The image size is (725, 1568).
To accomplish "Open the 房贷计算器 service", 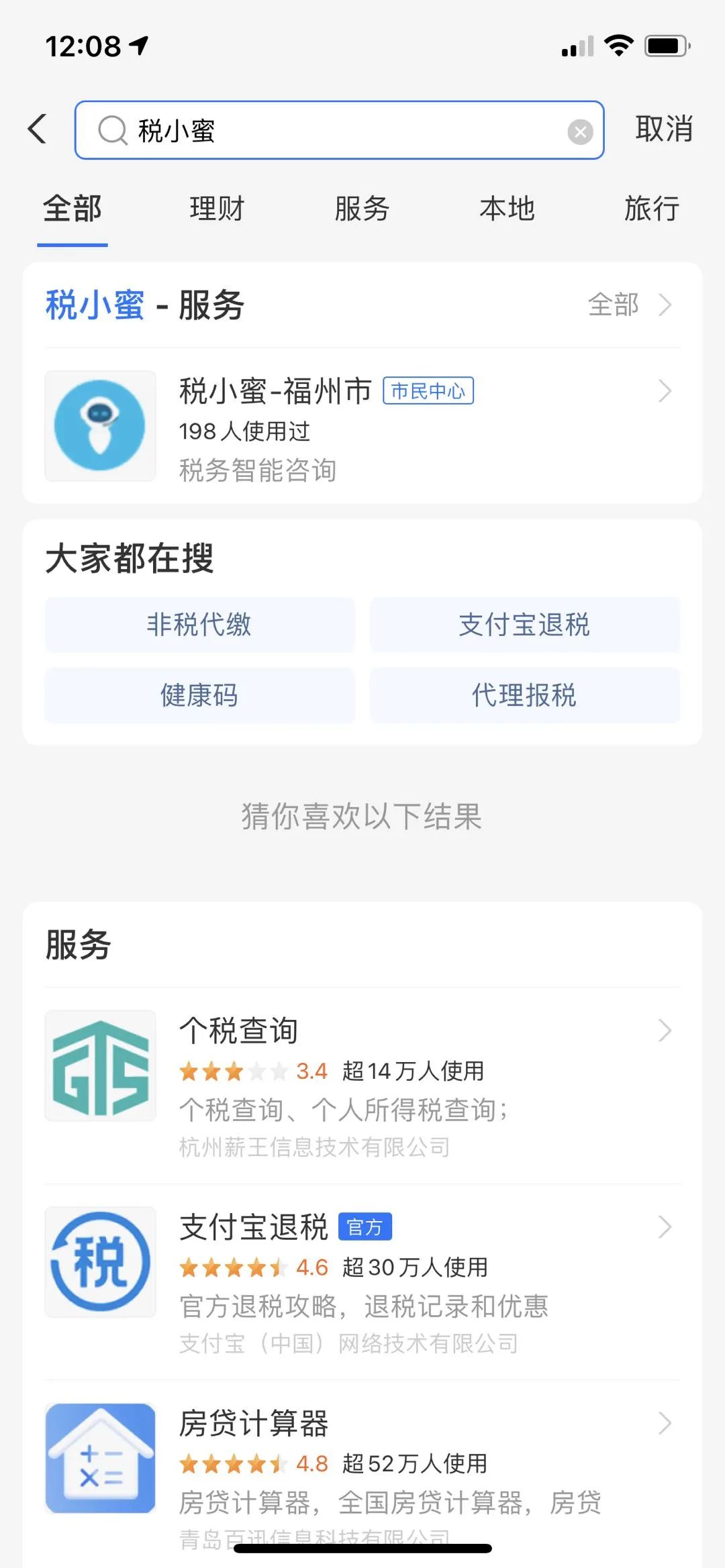I will [x=362, y=1473].
